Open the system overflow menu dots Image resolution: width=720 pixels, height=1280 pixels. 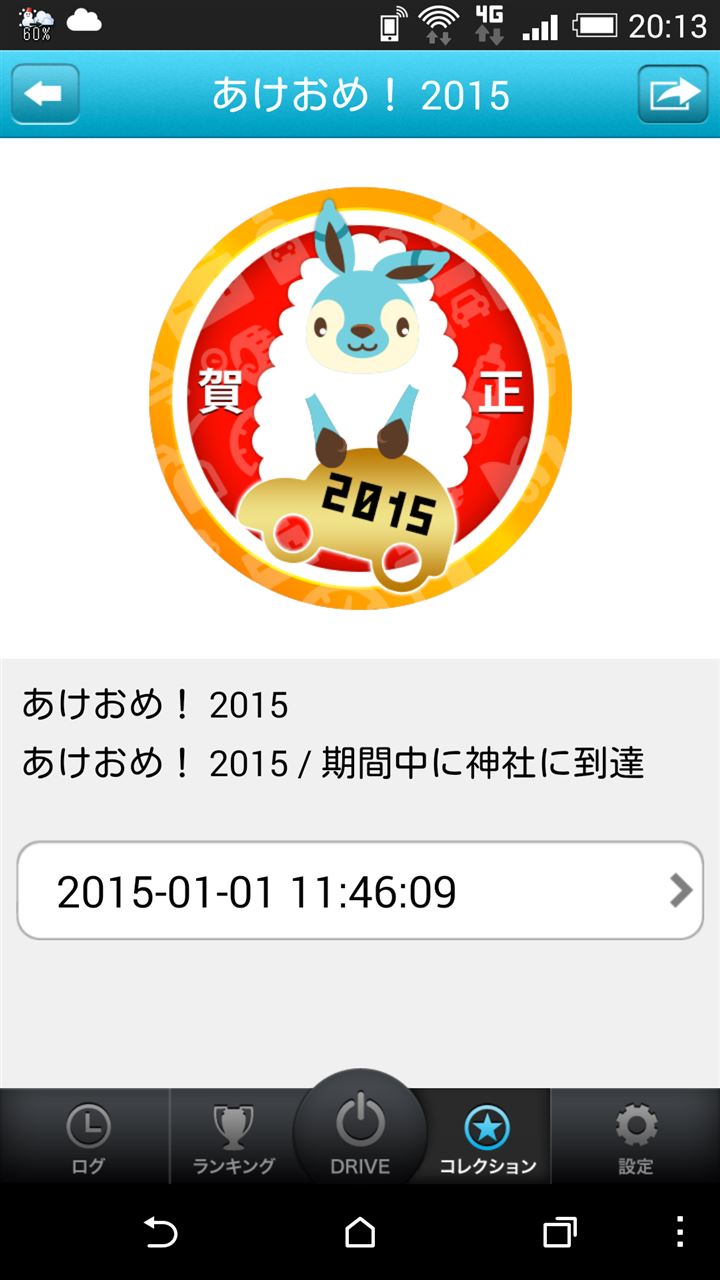point(680,1232)
